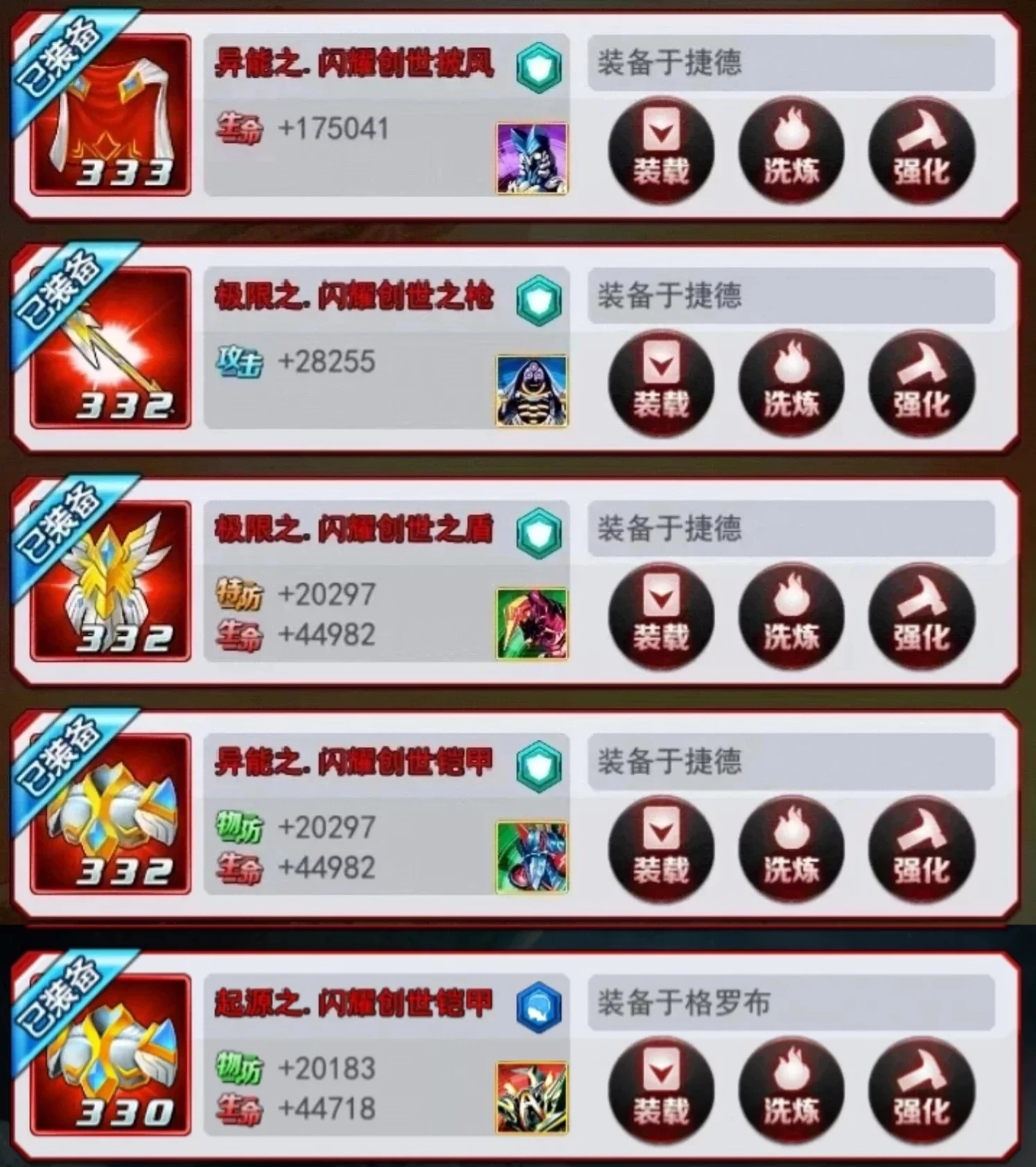Open the red cape item icon 333
The height and width of the screenshot is (1167, 1036).
pyautogui.click(x=111, y=115)
